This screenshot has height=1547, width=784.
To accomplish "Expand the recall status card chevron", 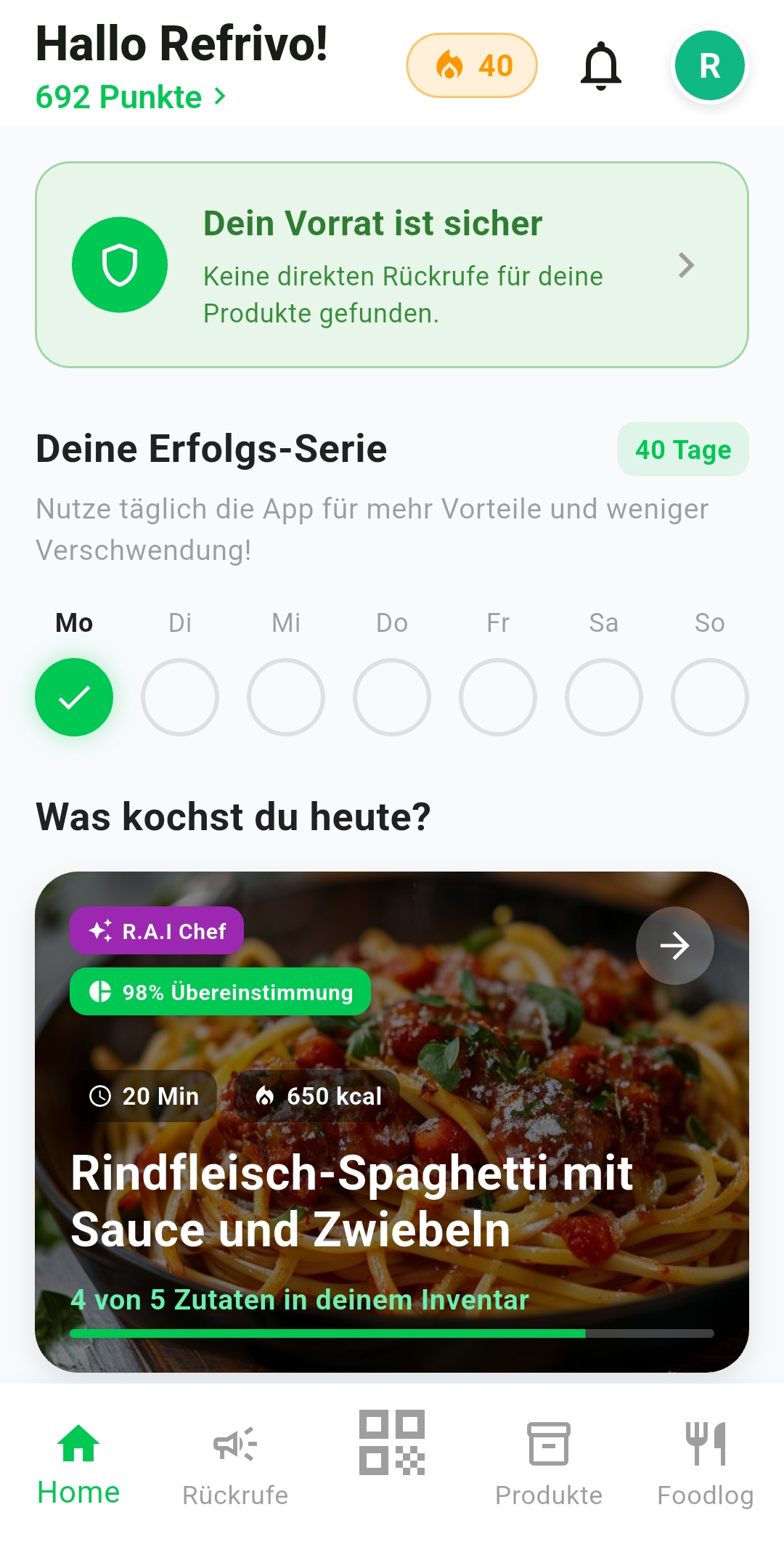I will pyautogui.click(x=687, y=267).
